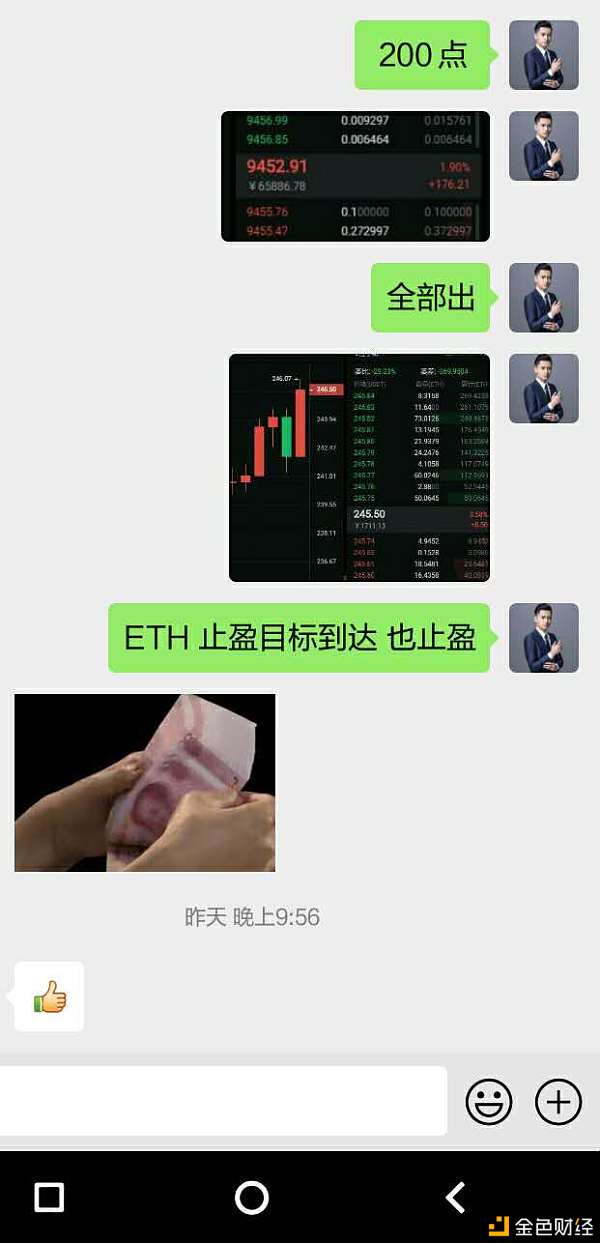View the money-counting picture message
The image size is (600, 1243).
(145, 782)
